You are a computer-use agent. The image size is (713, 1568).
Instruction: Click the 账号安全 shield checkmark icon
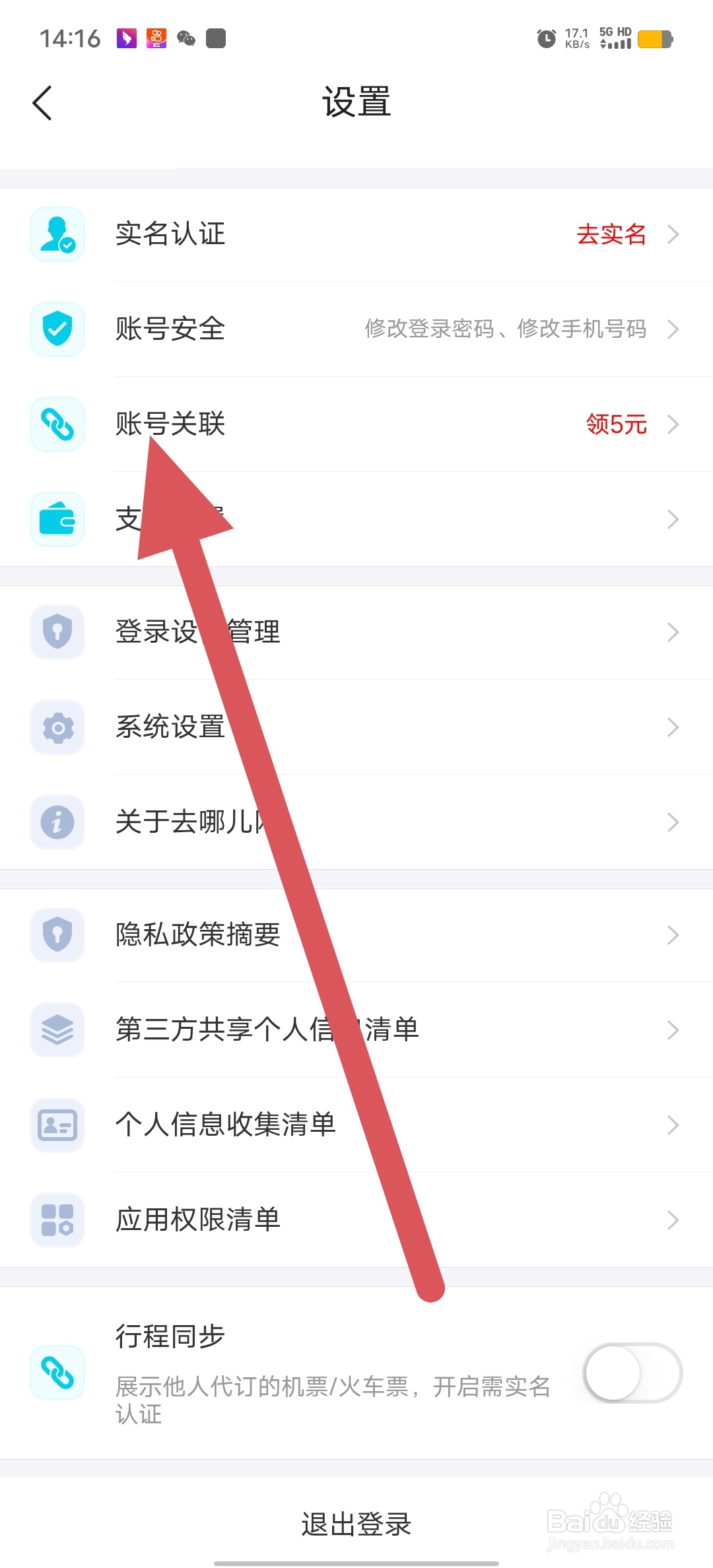point(57,329)
